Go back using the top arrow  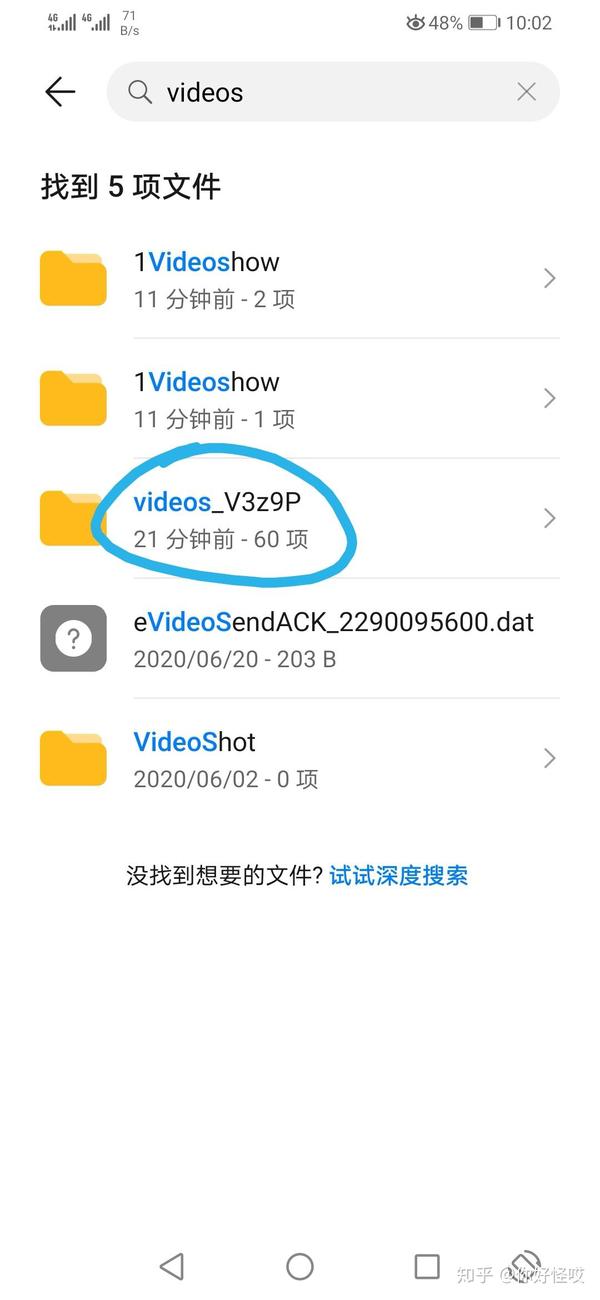60,92
